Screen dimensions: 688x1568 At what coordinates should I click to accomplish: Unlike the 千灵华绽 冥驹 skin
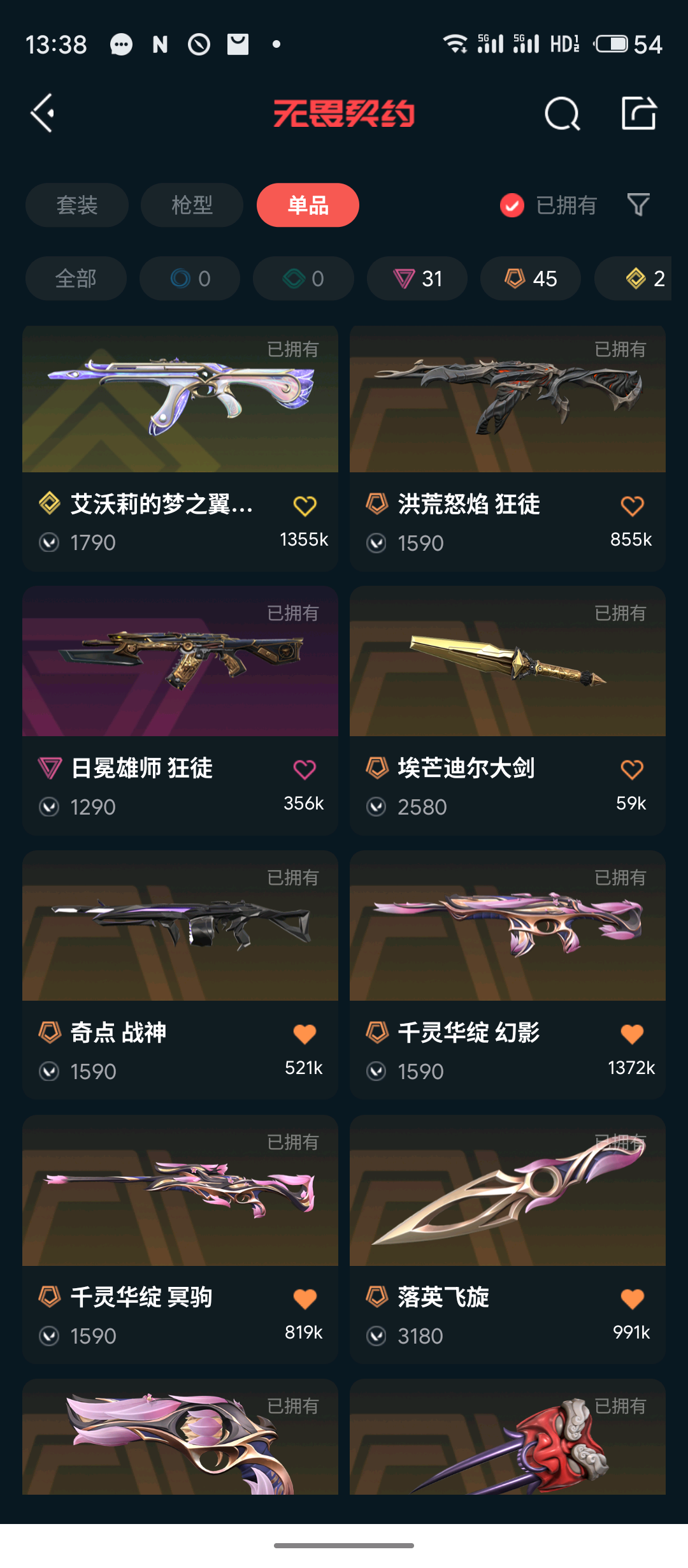point(305,1298)
